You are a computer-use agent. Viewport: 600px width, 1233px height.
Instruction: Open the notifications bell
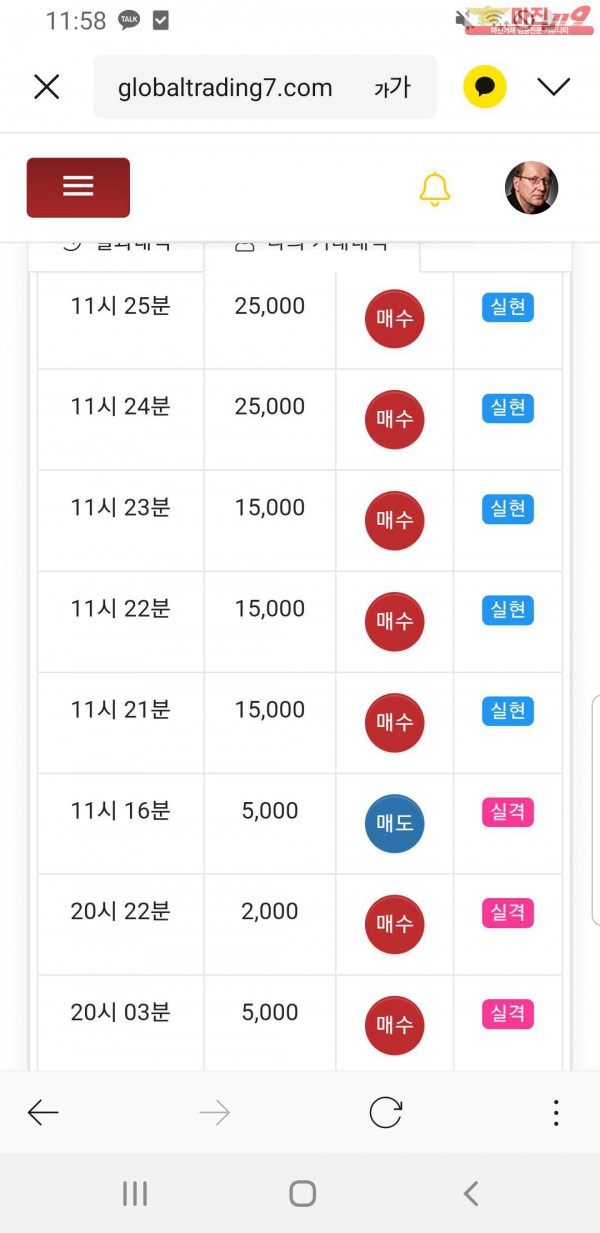434,188
